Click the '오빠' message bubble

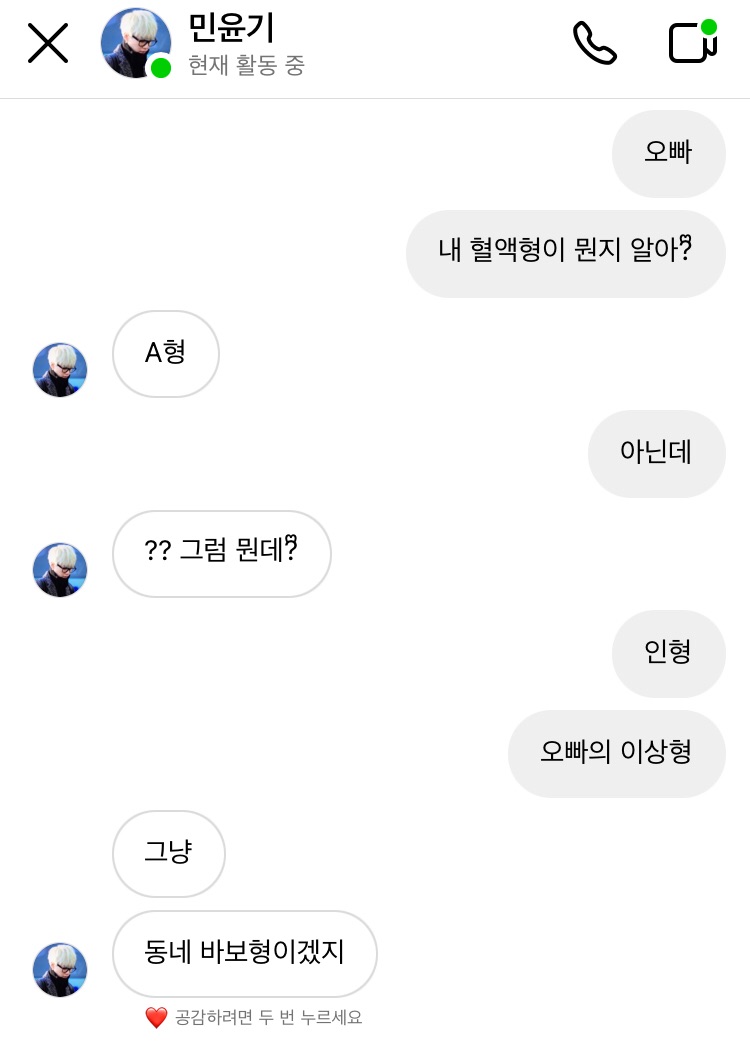(669, 154)
